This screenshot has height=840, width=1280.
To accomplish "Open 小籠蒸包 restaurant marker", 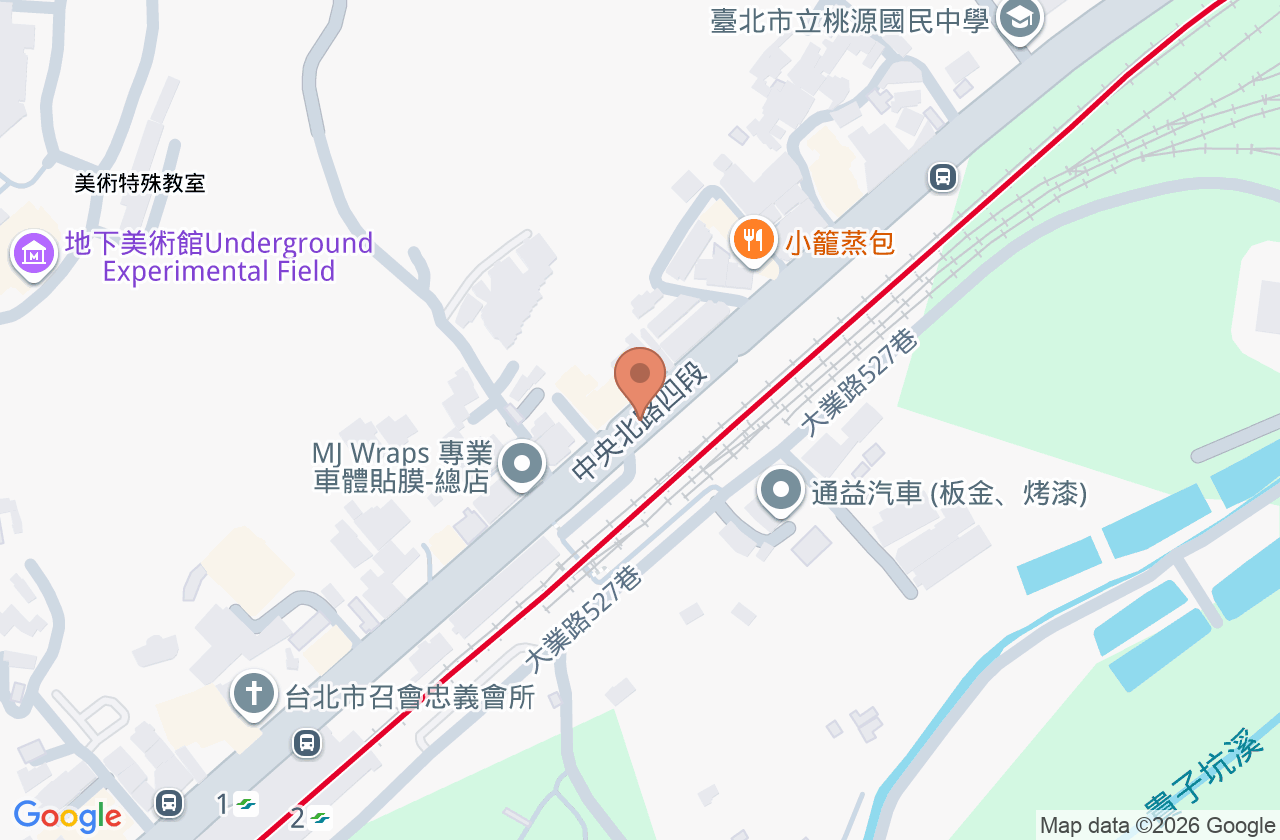I will [754, 242].
